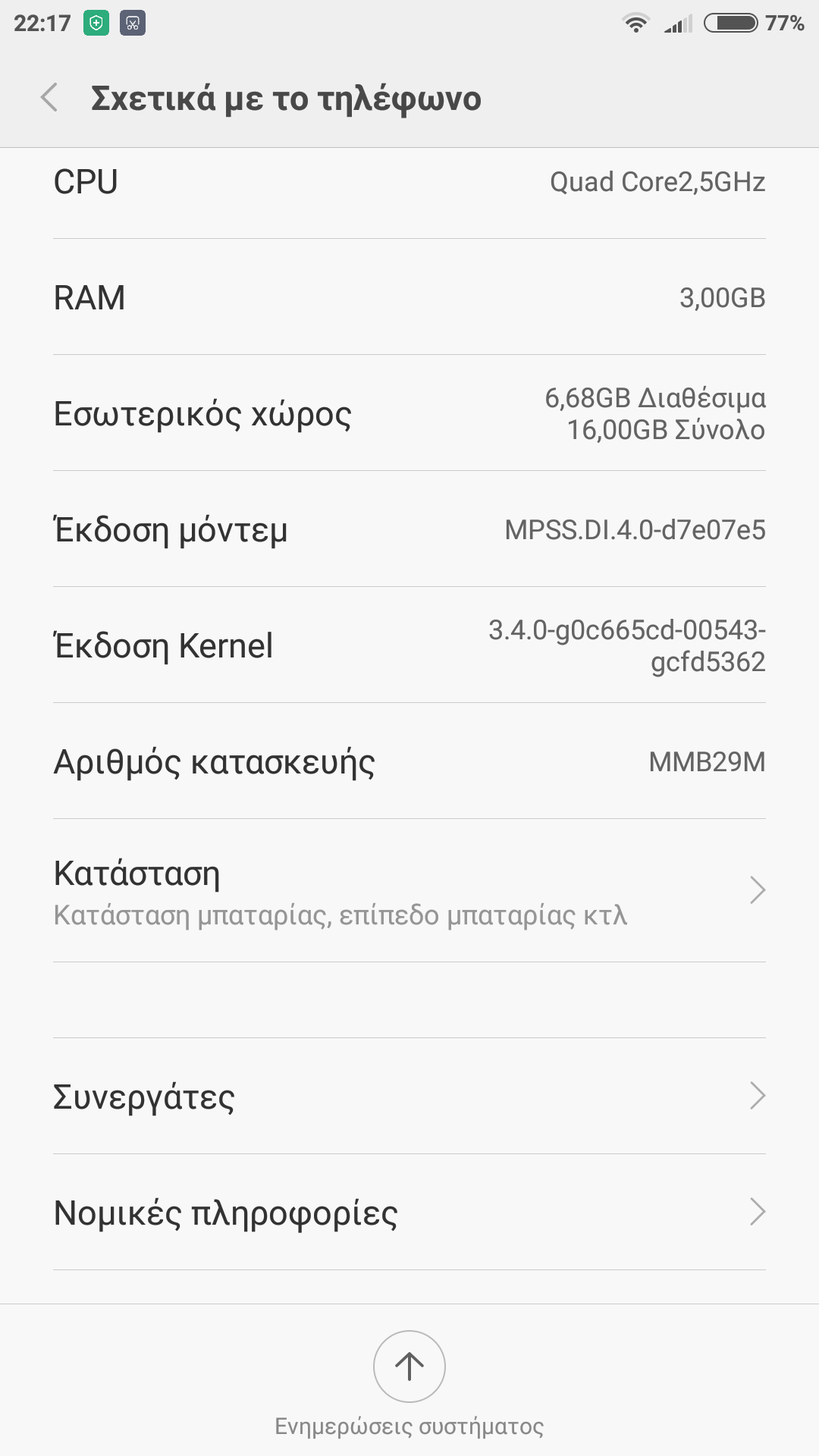Tap the CPU row

409,183
